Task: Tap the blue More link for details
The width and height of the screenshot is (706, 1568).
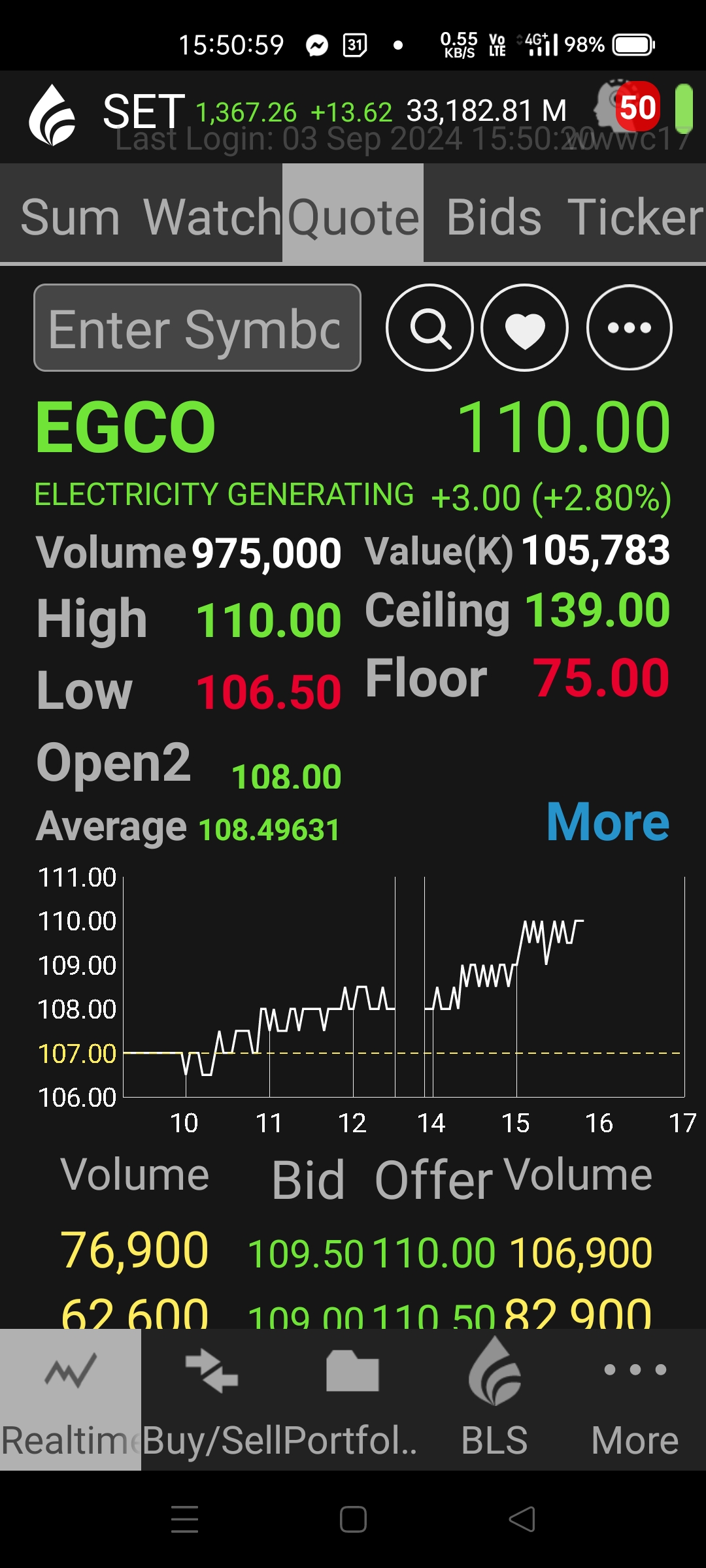Action: [608, 821]
